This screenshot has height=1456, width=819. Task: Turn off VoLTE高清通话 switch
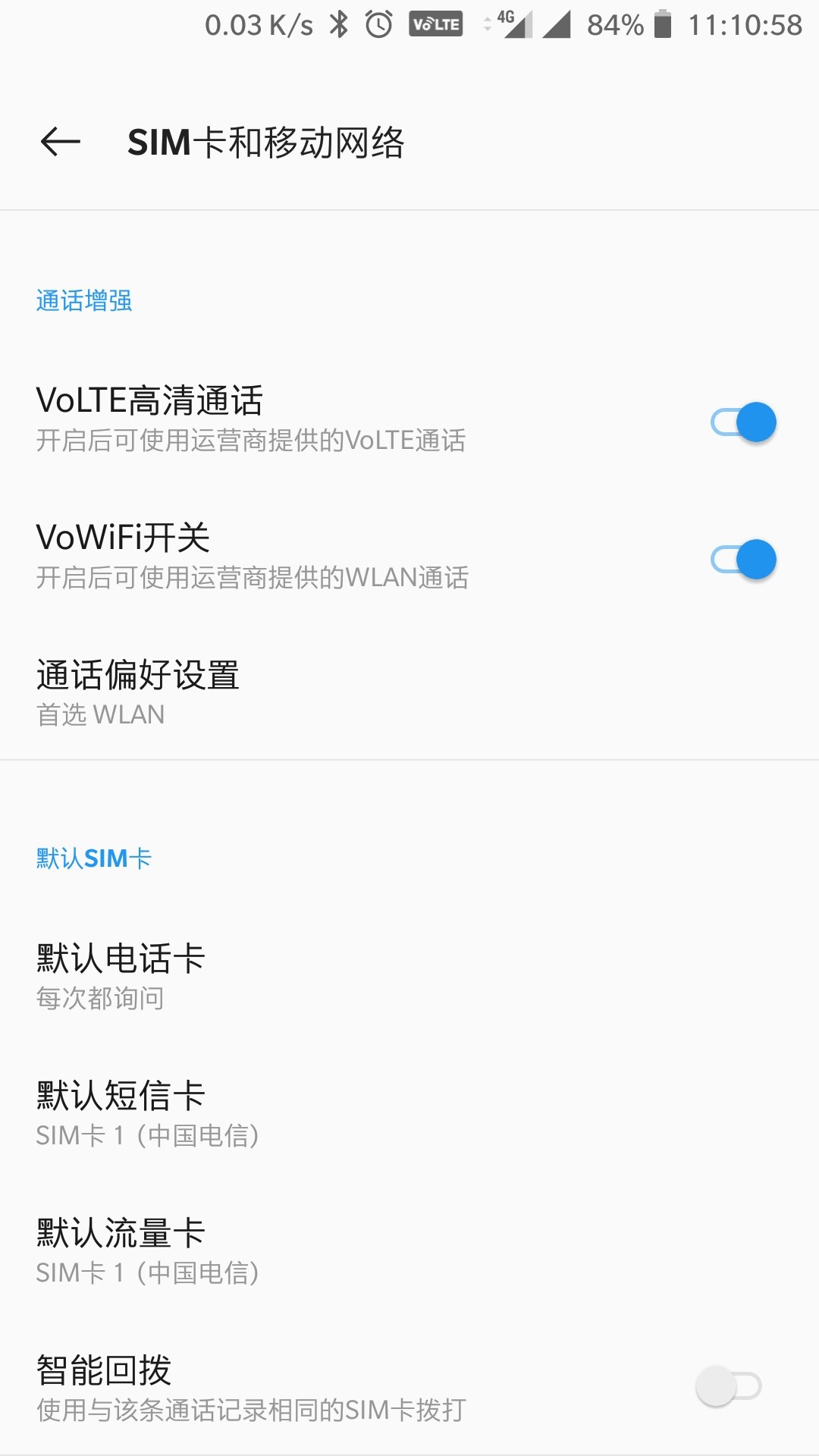click(742, 422)
